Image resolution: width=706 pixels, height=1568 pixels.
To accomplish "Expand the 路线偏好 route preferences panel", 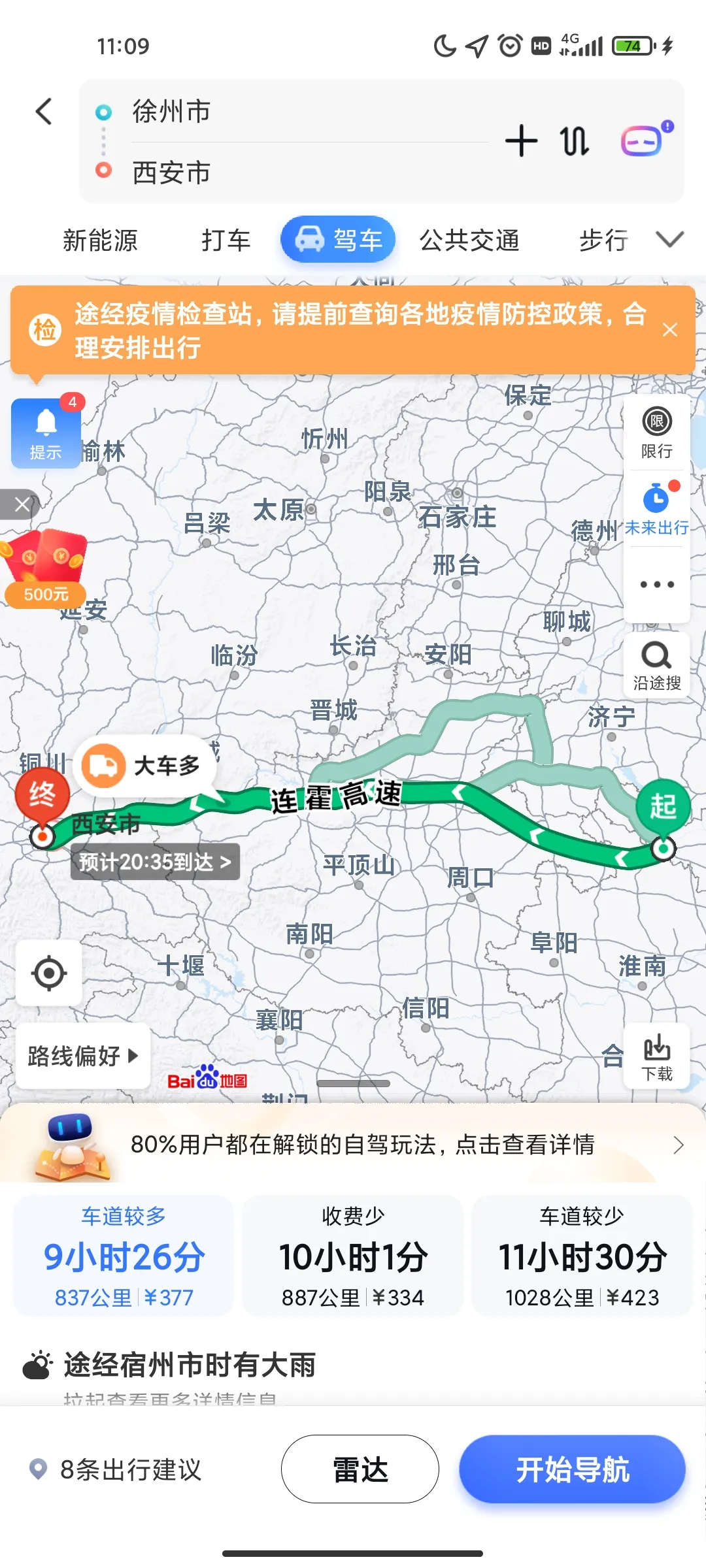I will point(82,1056).
